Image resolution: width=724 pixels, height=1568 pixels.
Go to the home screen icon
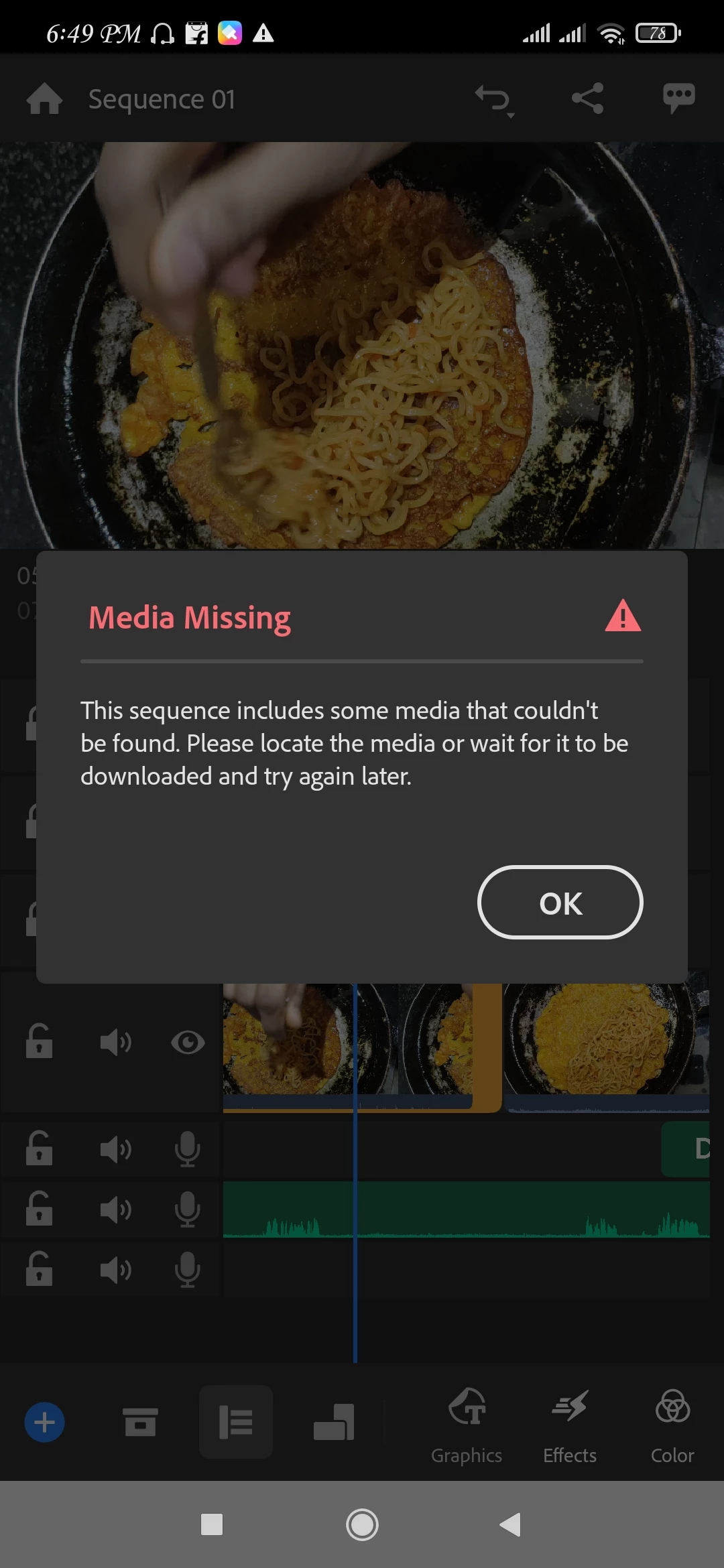[44, 99]
